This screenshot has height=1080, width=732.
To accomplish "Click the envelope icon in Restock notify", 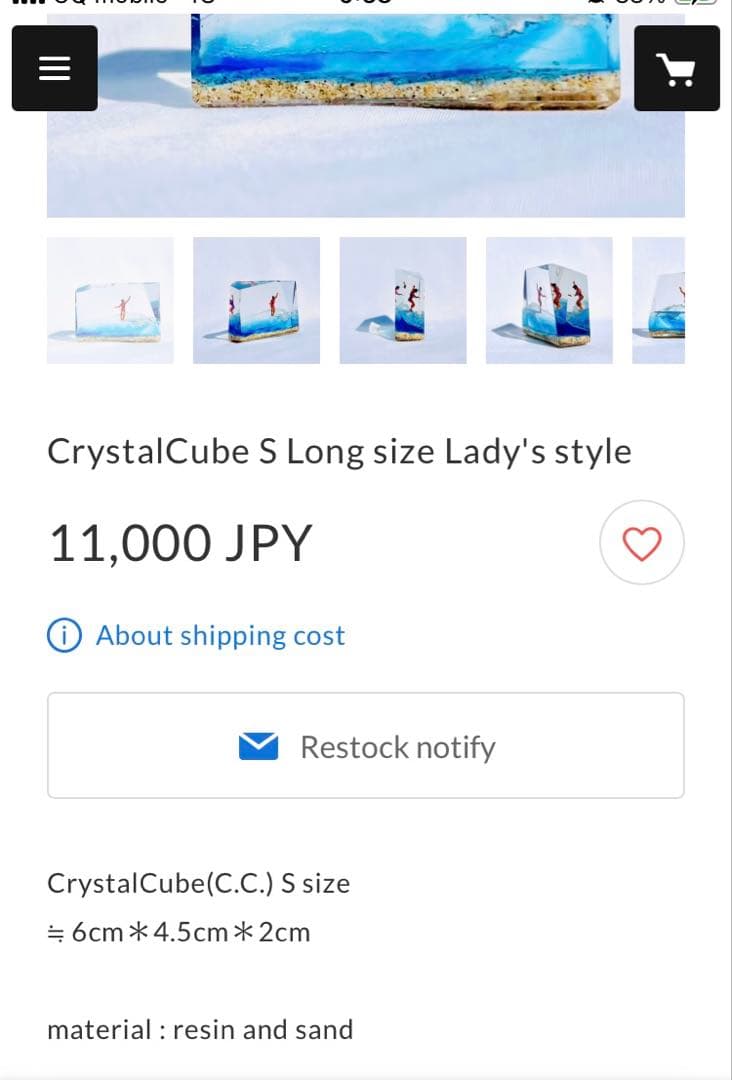I will tap(260, 745).
